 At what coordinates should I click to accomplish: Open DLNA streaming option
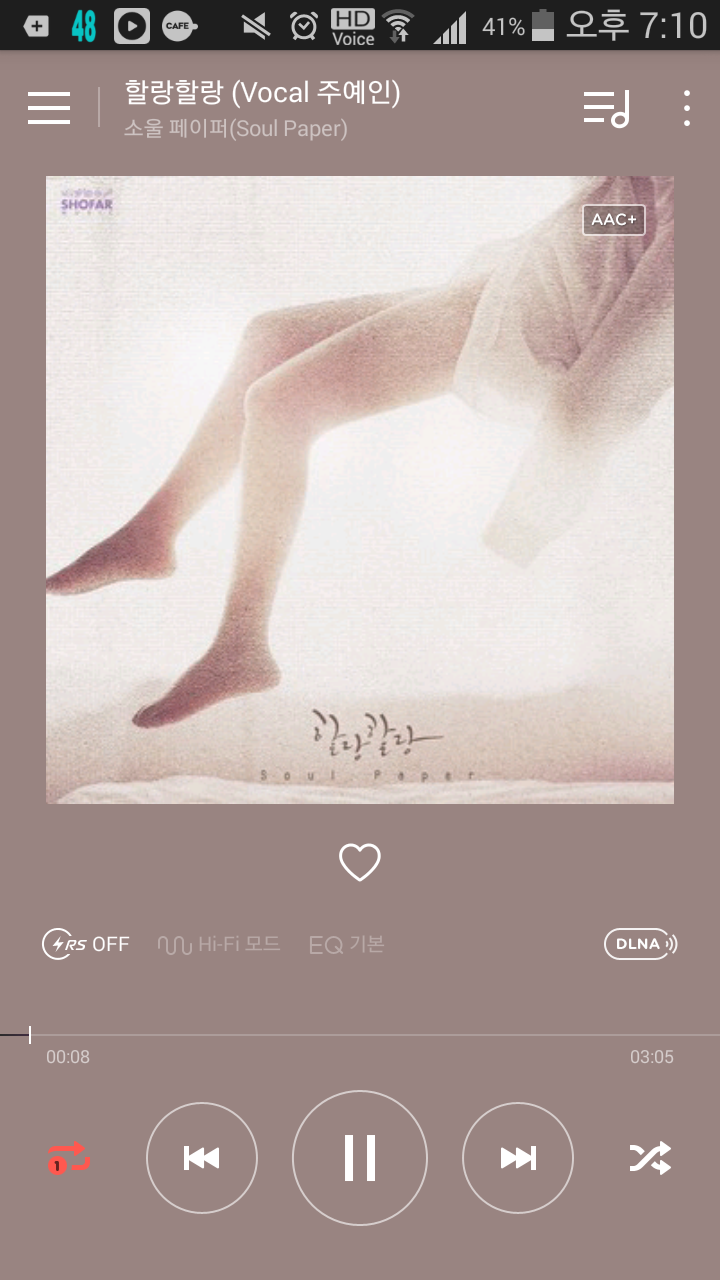pyautogui.click(x=640, y=944)
